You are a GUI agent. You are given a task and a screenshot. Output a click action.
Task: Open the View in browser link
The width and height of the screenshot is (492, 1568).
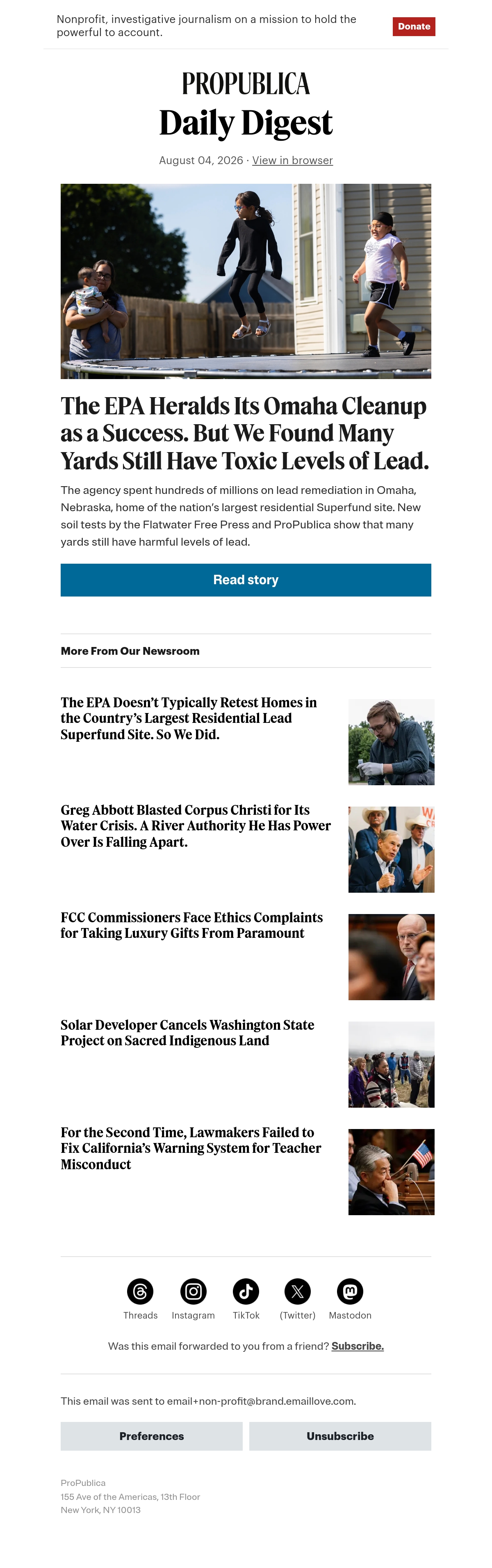point(292,160)
